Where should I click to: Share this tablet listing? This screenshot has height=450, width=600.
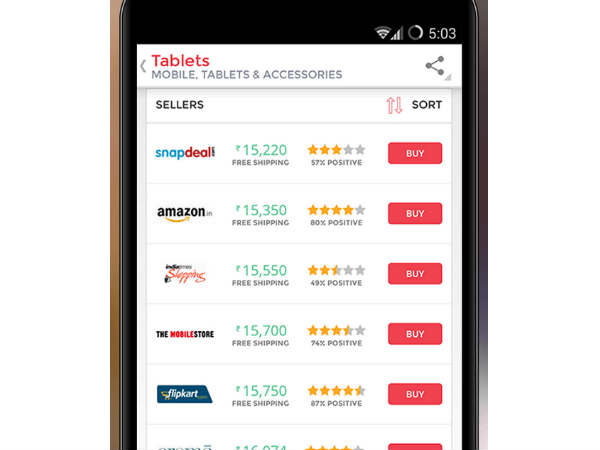click(x=434, y=67)
